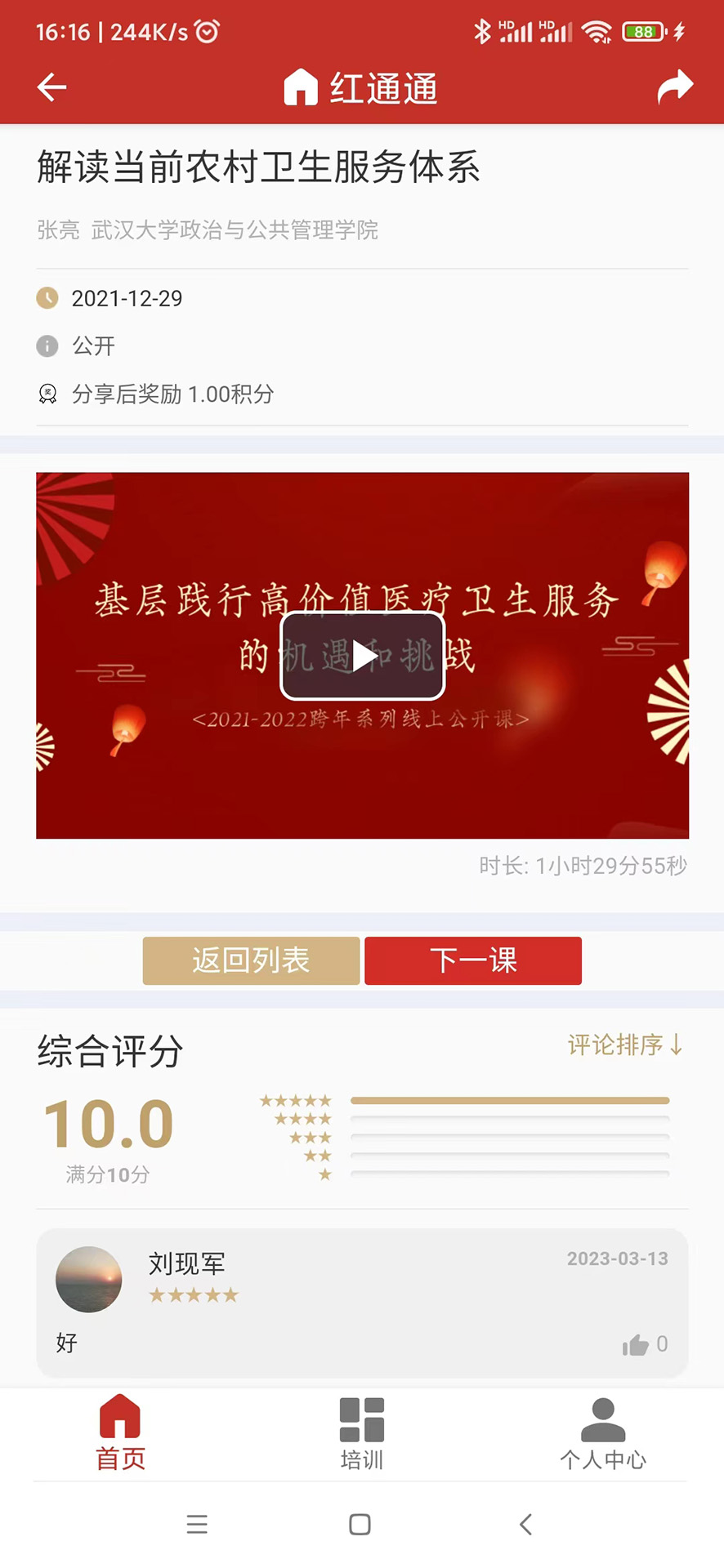Share this course via top-right arrow
The height and width of the screenshot is (1568, 724).
674,87
